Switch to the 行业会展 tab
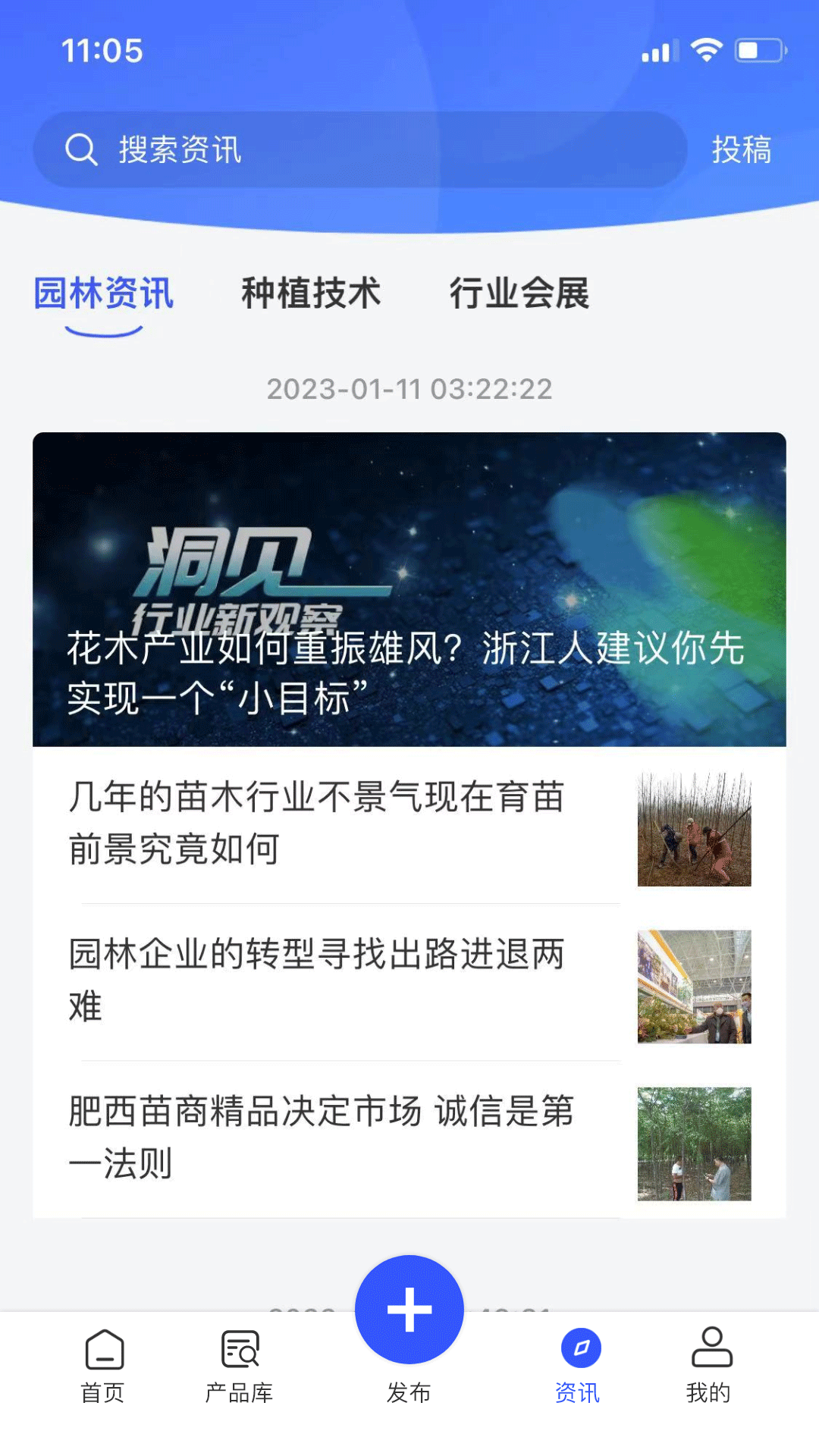This screenshot has height=1456, width=819. coord(519,293)
